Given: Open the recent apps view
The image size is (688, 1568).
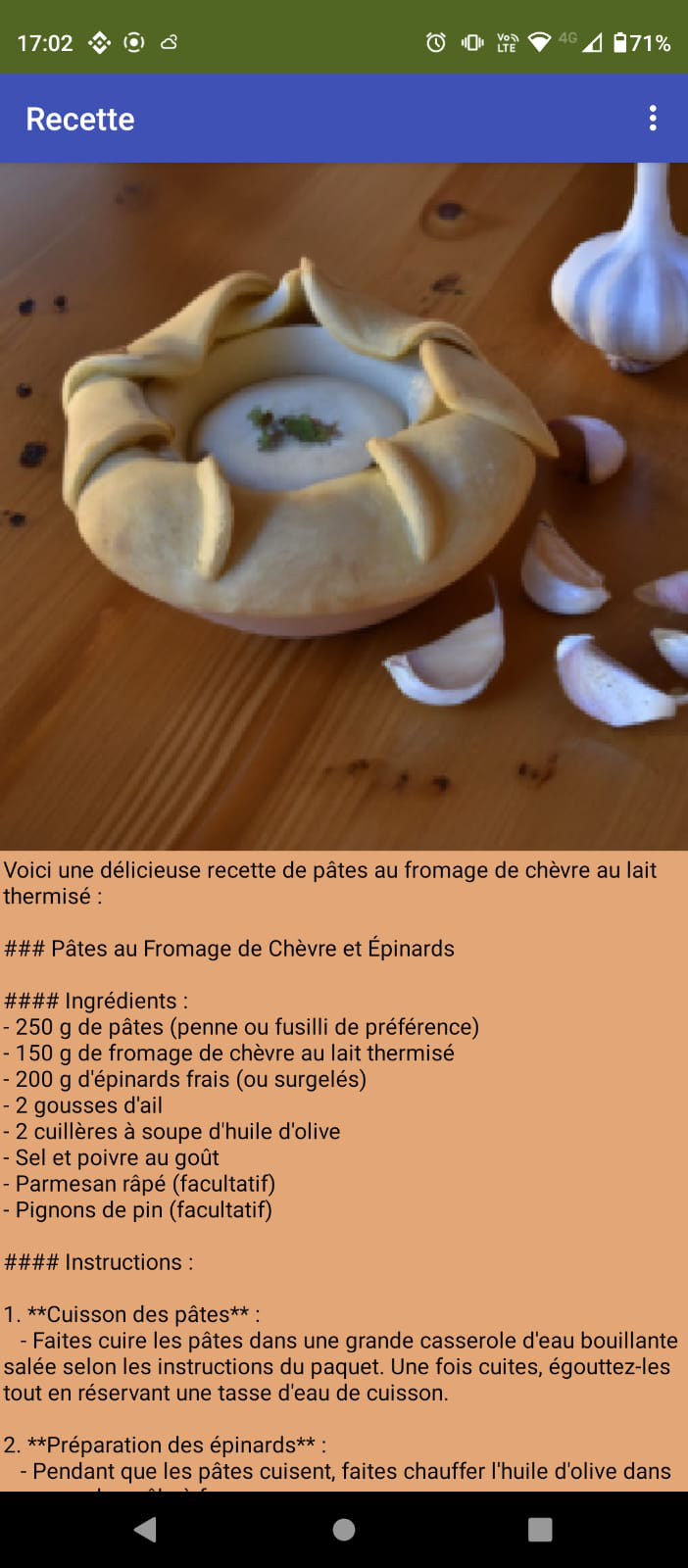Looking at the screenshot, I should click(540, 1530).
